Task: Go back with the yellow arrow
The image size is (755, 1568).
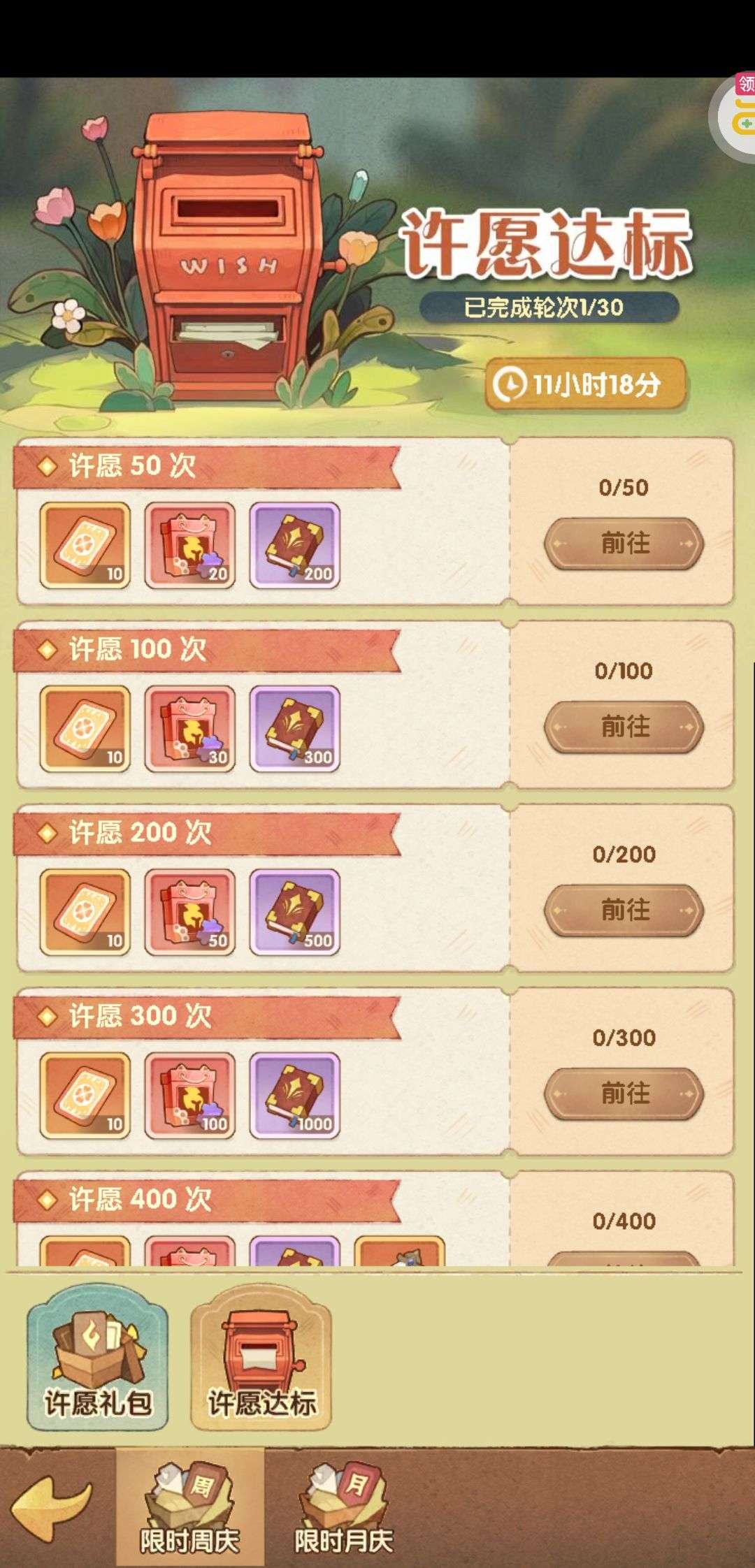Action: (52, 1508)
